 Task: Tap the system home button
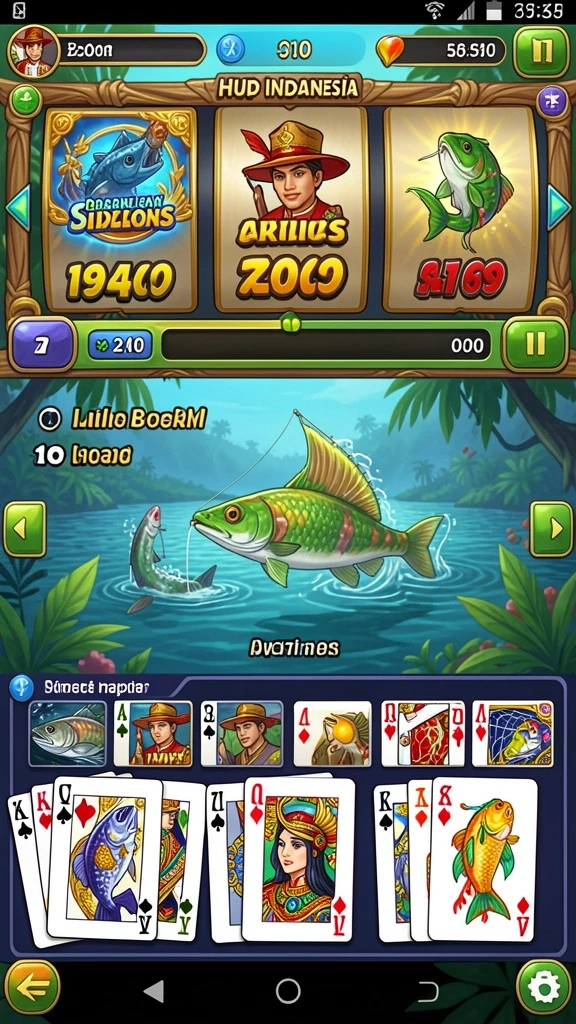click(288, 991)
